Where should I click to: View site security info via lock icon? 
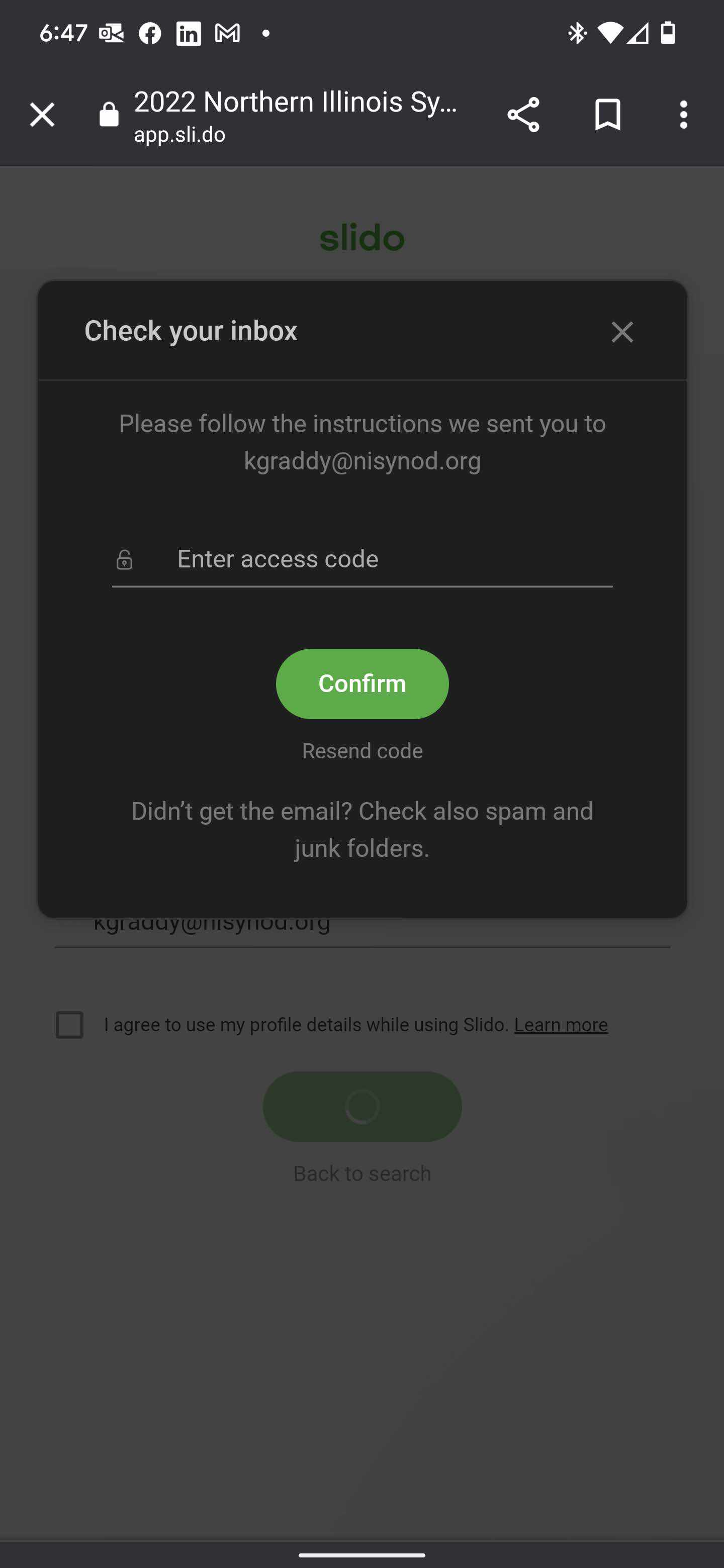click(x=109, y=115)
